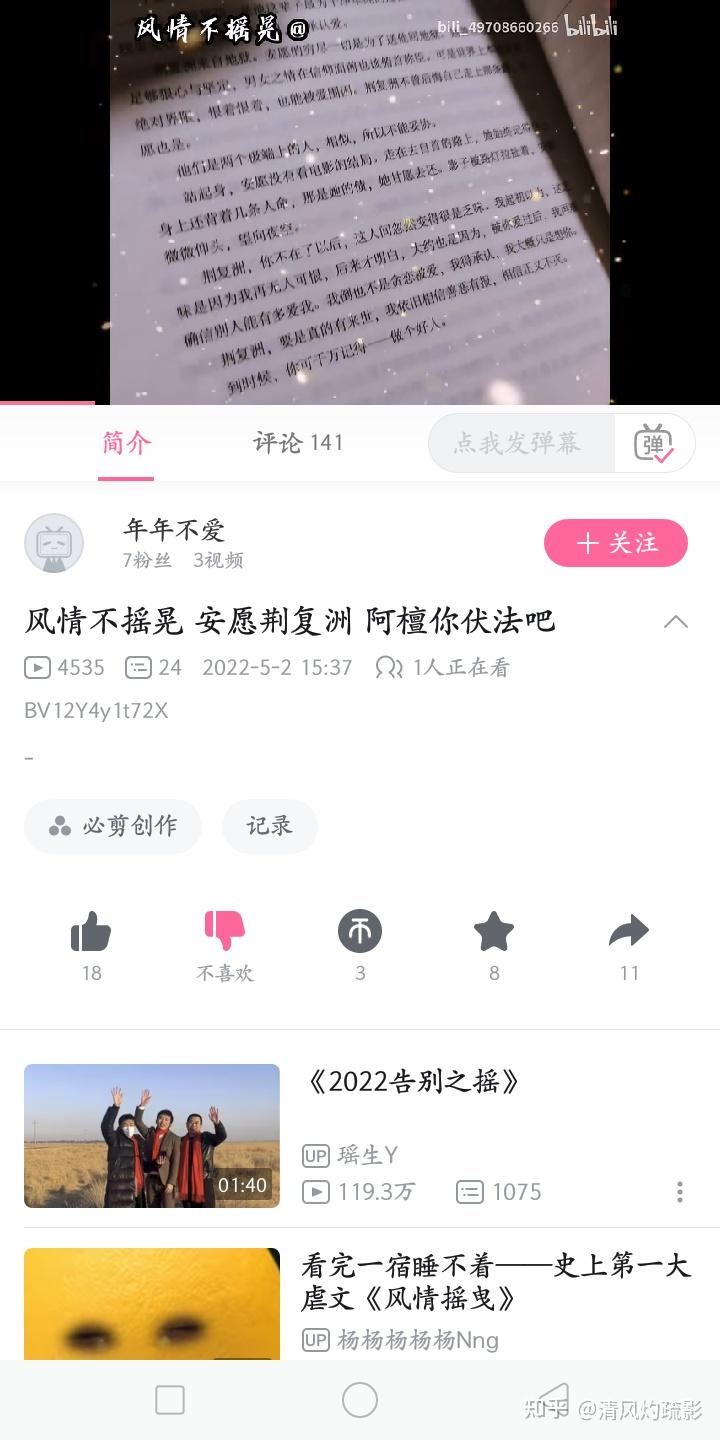
Task: Share this video via arrow icon
Action: pos(629,932)
